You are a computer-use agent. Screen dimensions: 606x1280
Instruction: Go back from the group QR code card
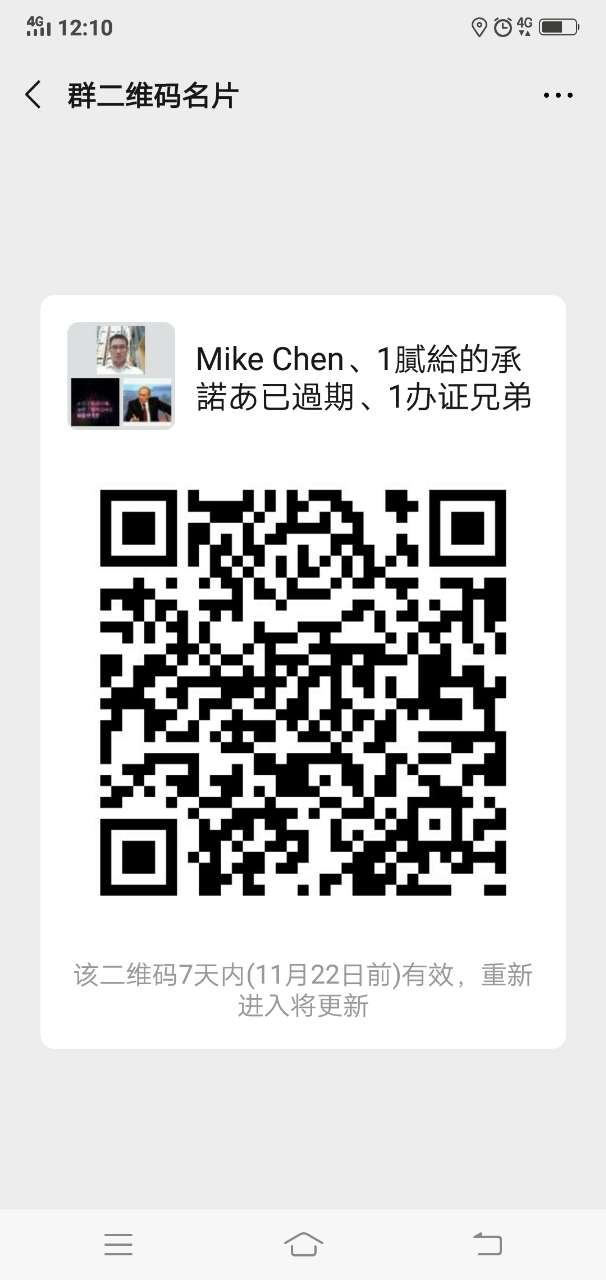[33, 95]
